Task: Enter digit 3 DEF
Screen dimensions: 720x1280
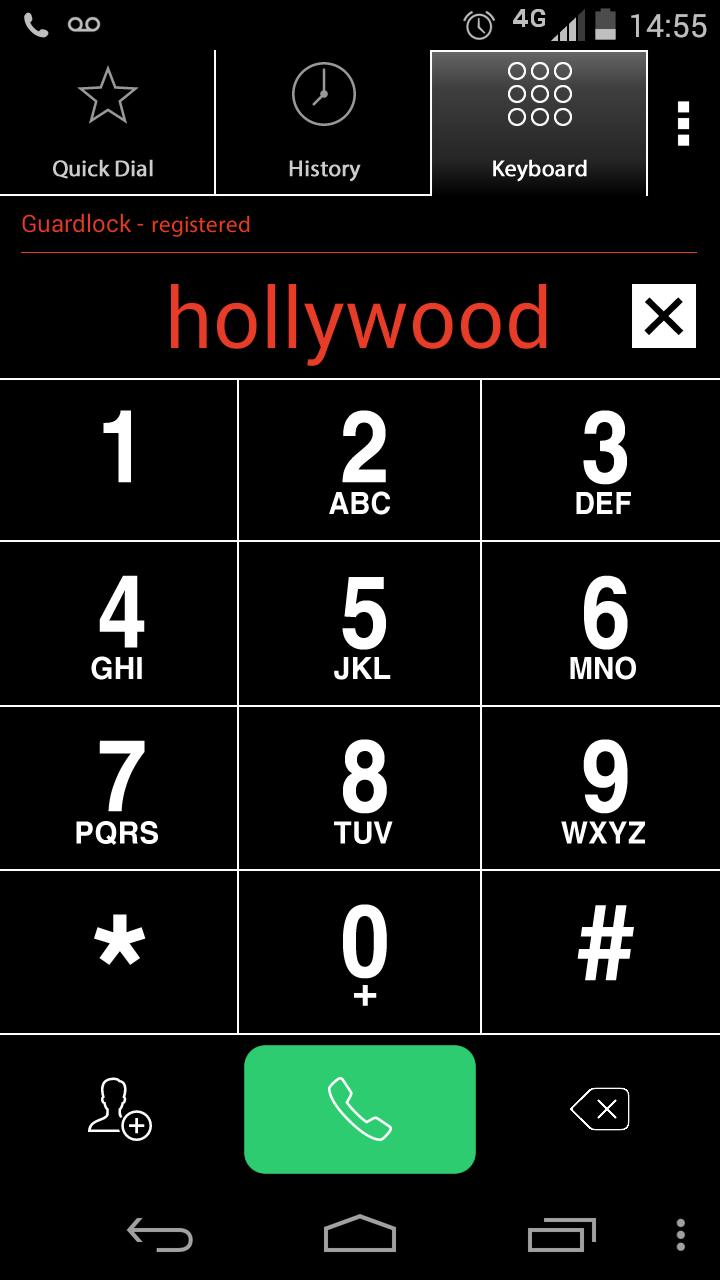Action: (601, 461)
